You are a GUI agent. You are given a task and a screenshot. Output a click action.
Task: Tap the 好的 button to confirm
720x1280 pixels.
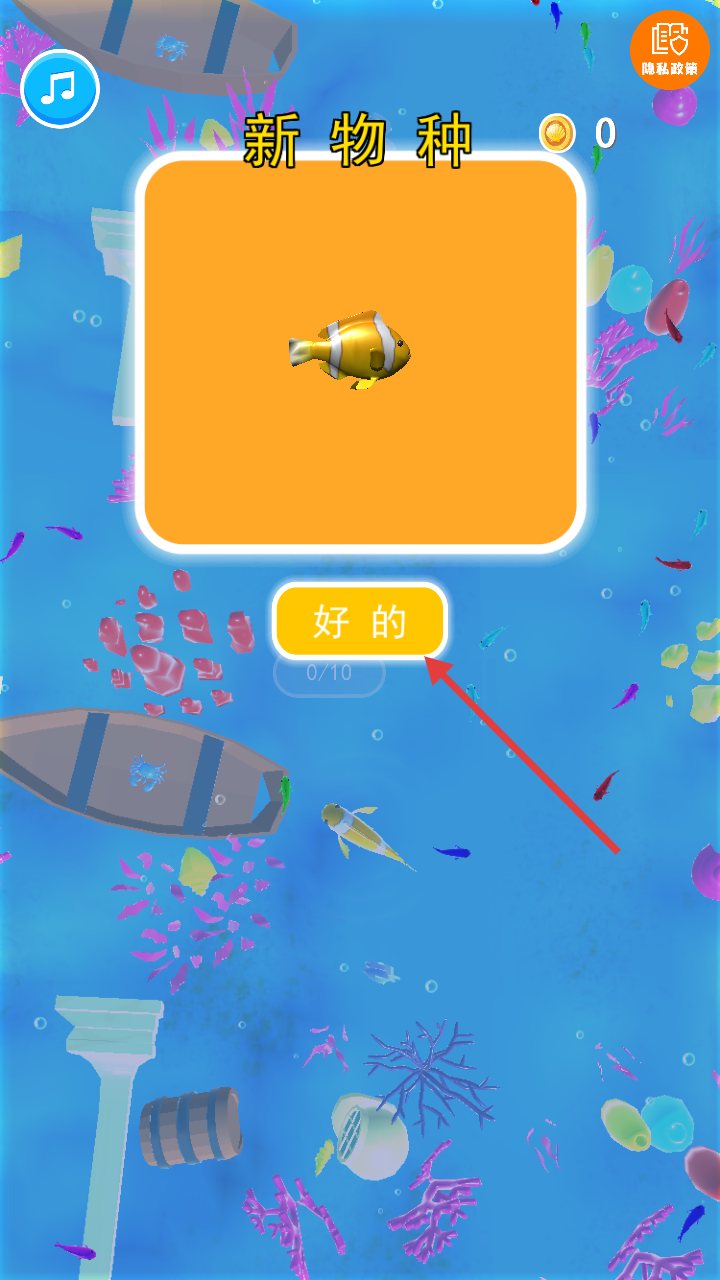click(x=360, y=621)
